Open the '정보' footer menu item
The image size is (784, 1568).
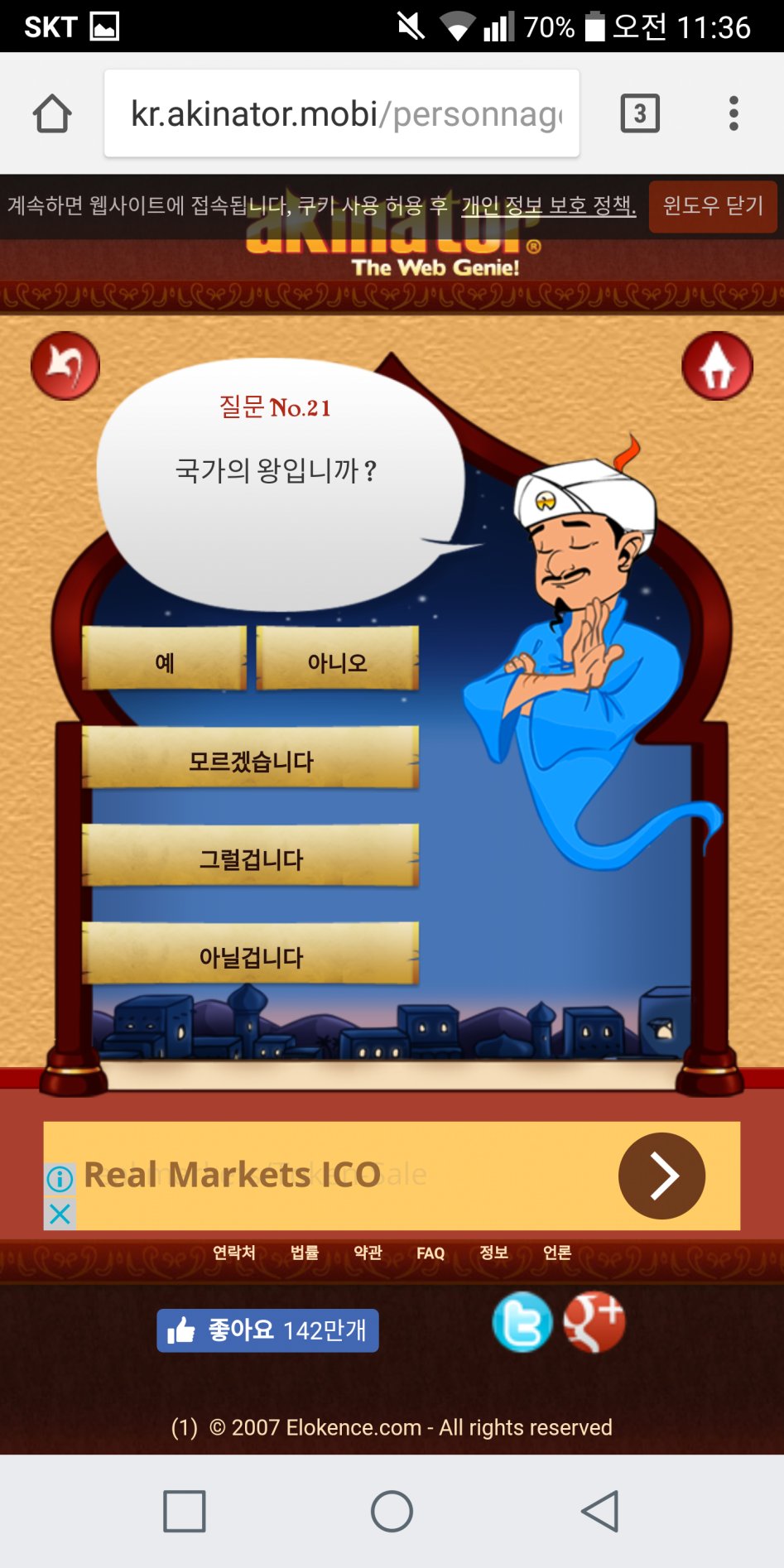tap(493, 1253)
